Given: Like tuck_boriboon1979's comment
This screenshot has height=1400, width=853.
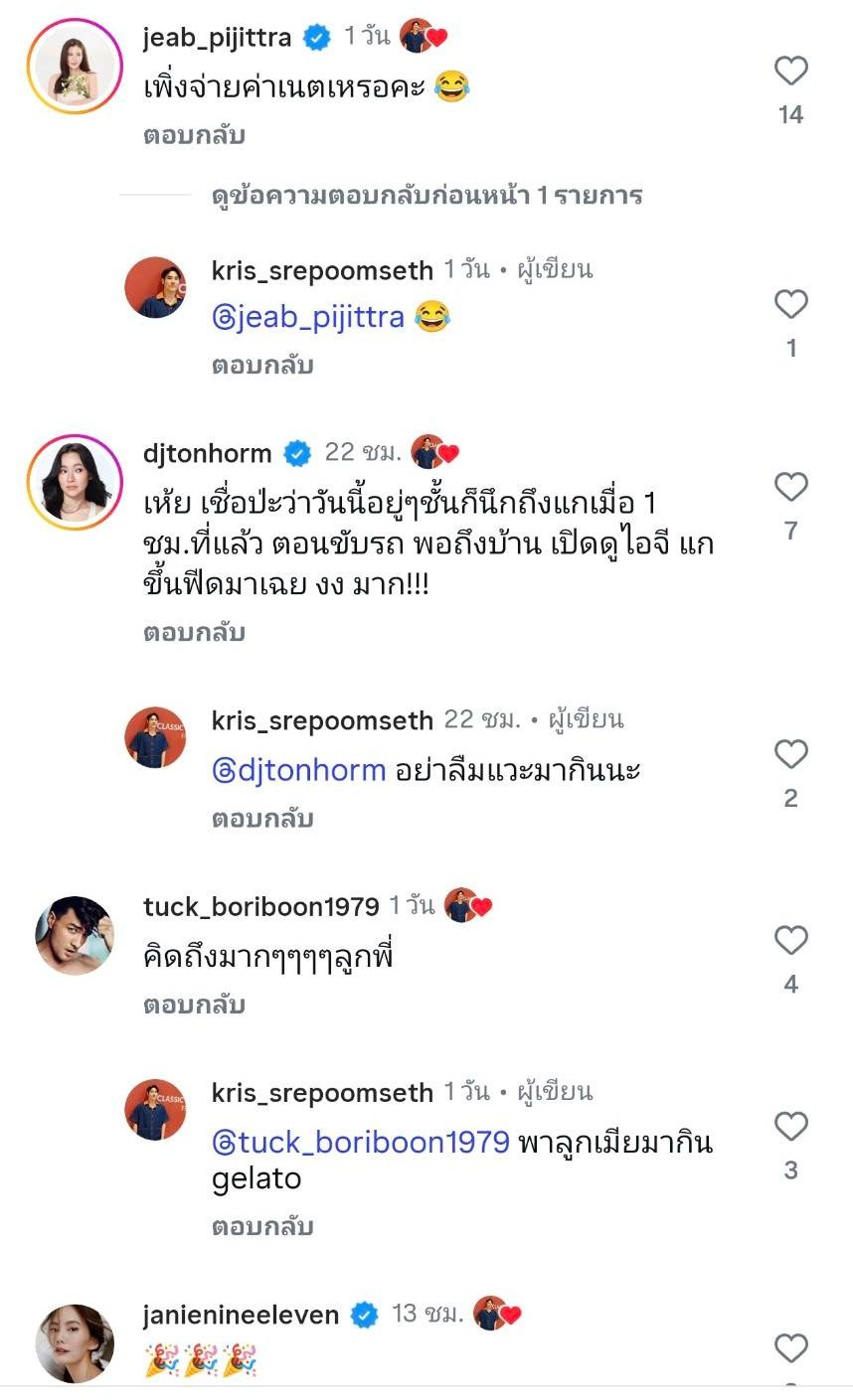Looking at the screenshot, I should click(790, 941).
